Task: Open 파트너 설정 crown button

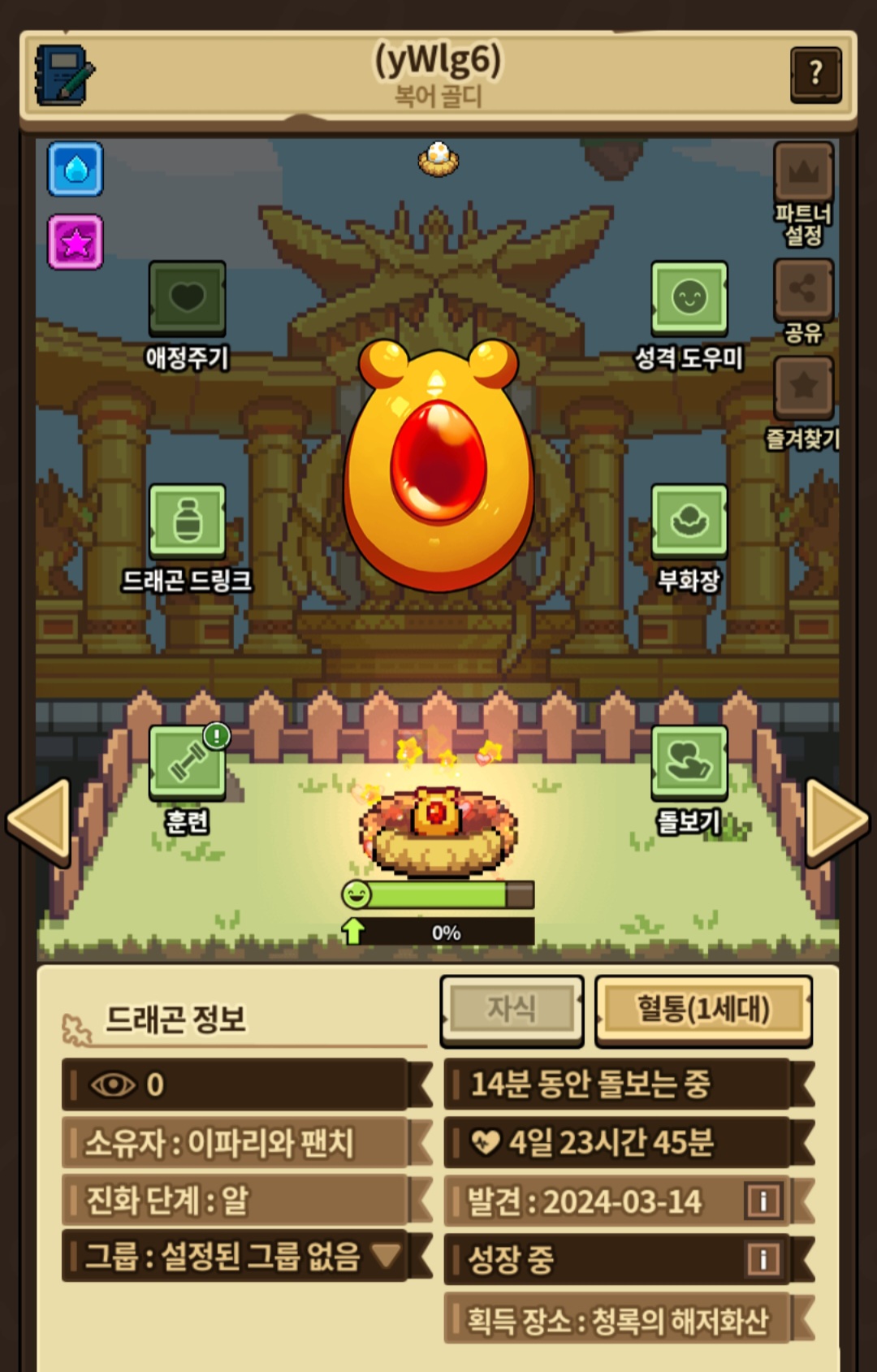Action: pyautogui.click(x=803, y=172)
